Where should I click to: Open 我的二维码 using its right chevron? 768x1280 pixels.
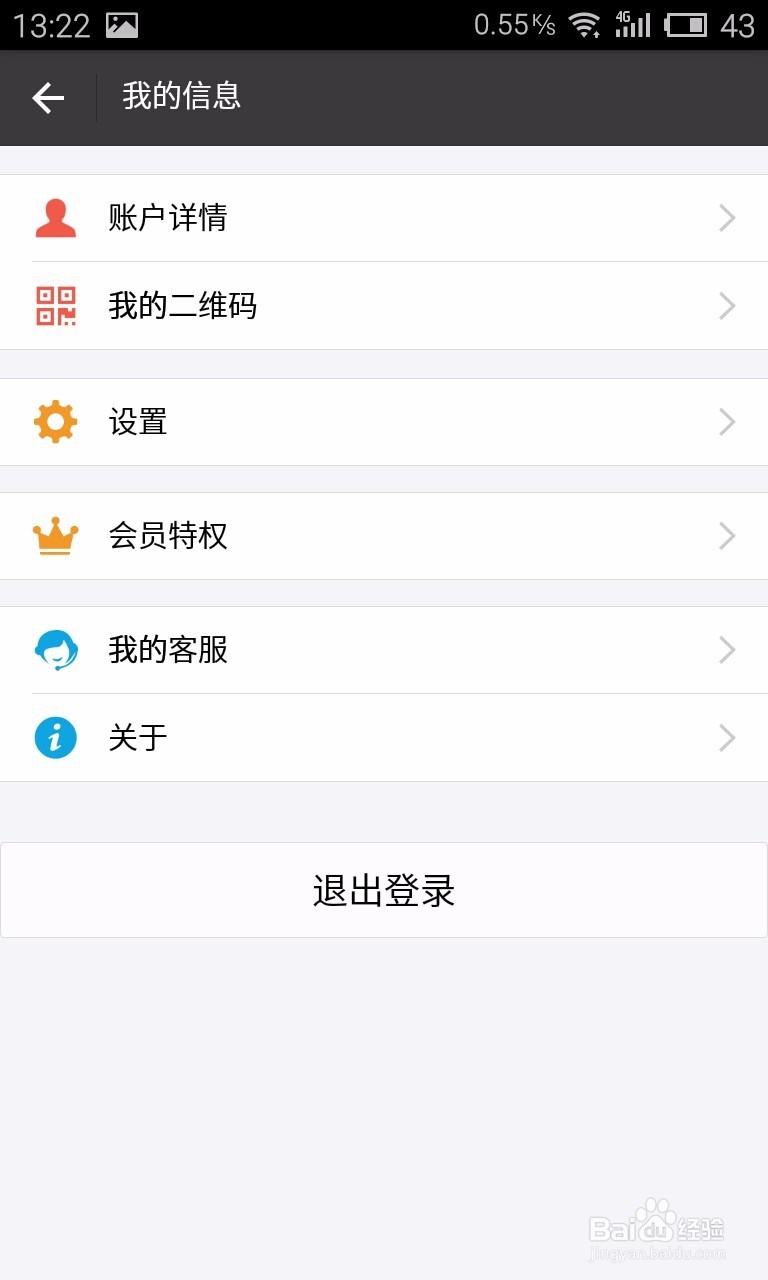[727, 305]
